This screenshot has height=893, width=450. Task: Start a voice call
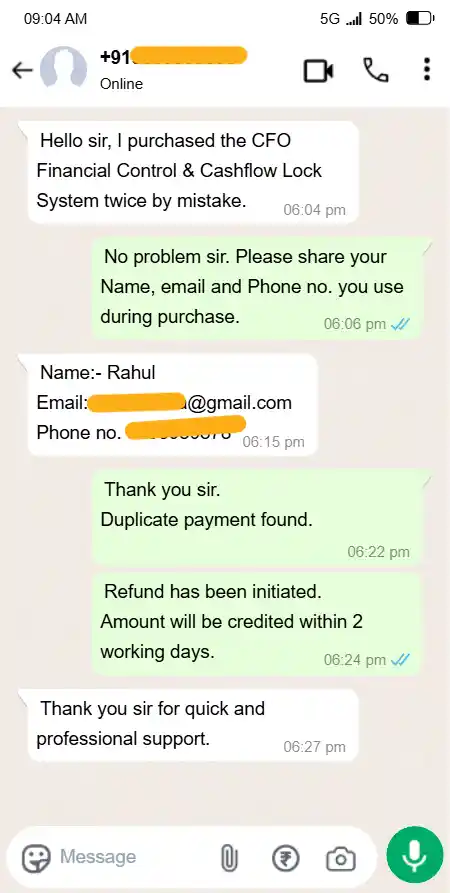pos(376,71)
